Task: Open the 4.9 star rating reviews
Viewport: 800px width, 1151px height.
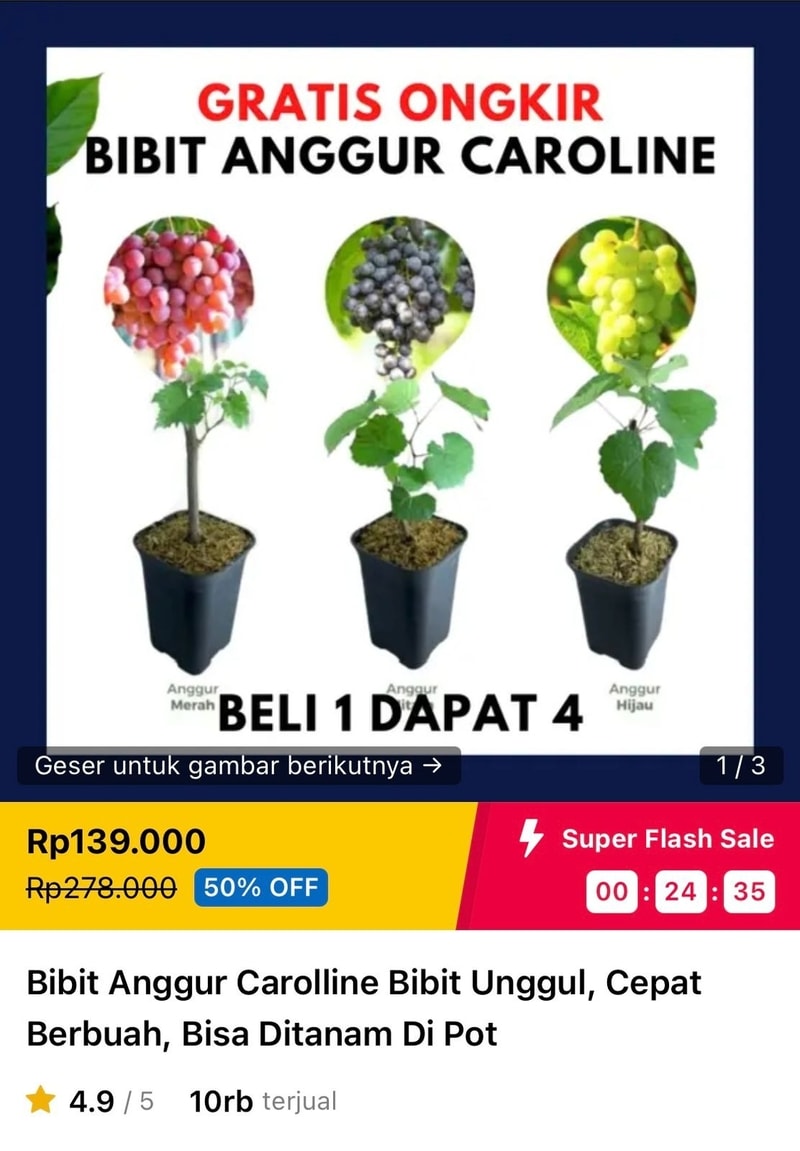Action: 90,1102
